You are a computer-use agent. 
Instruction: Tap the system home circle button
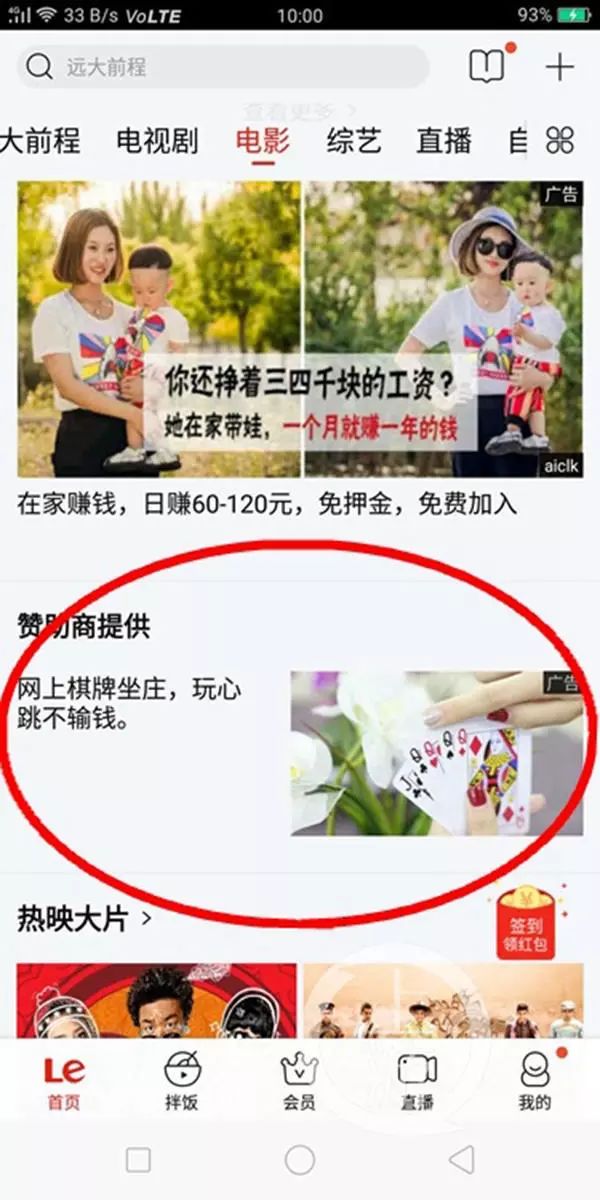tap(300, 1160)
